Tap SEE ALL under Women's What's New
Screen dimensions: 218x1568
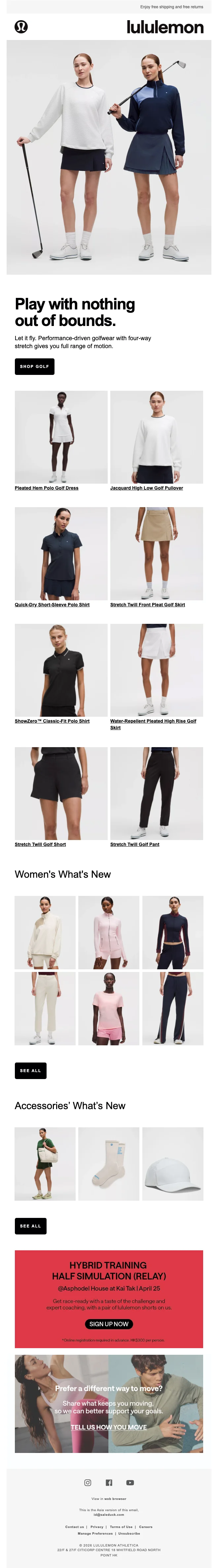30,1071
